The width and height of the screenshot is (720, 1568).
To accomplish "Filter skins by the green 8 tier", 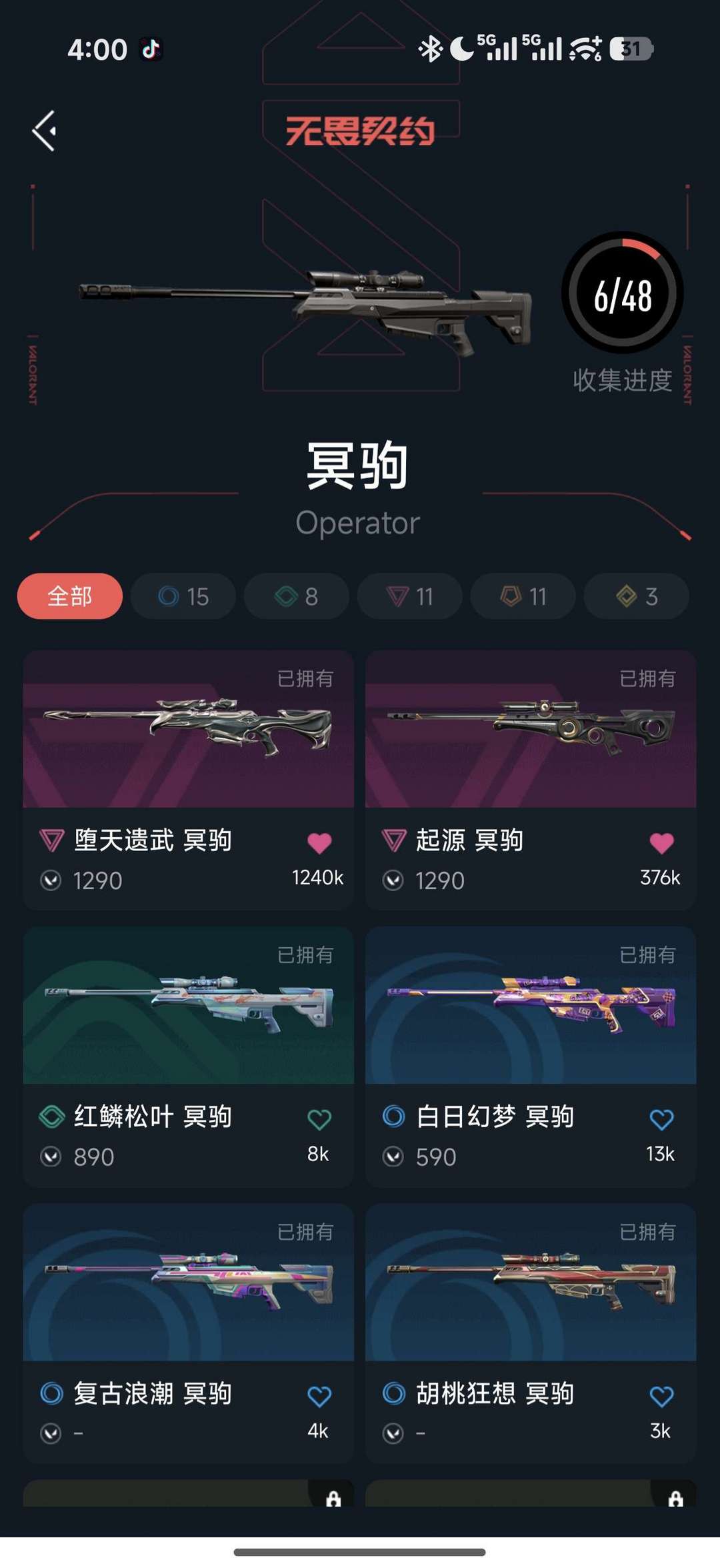I will point(297,596).
